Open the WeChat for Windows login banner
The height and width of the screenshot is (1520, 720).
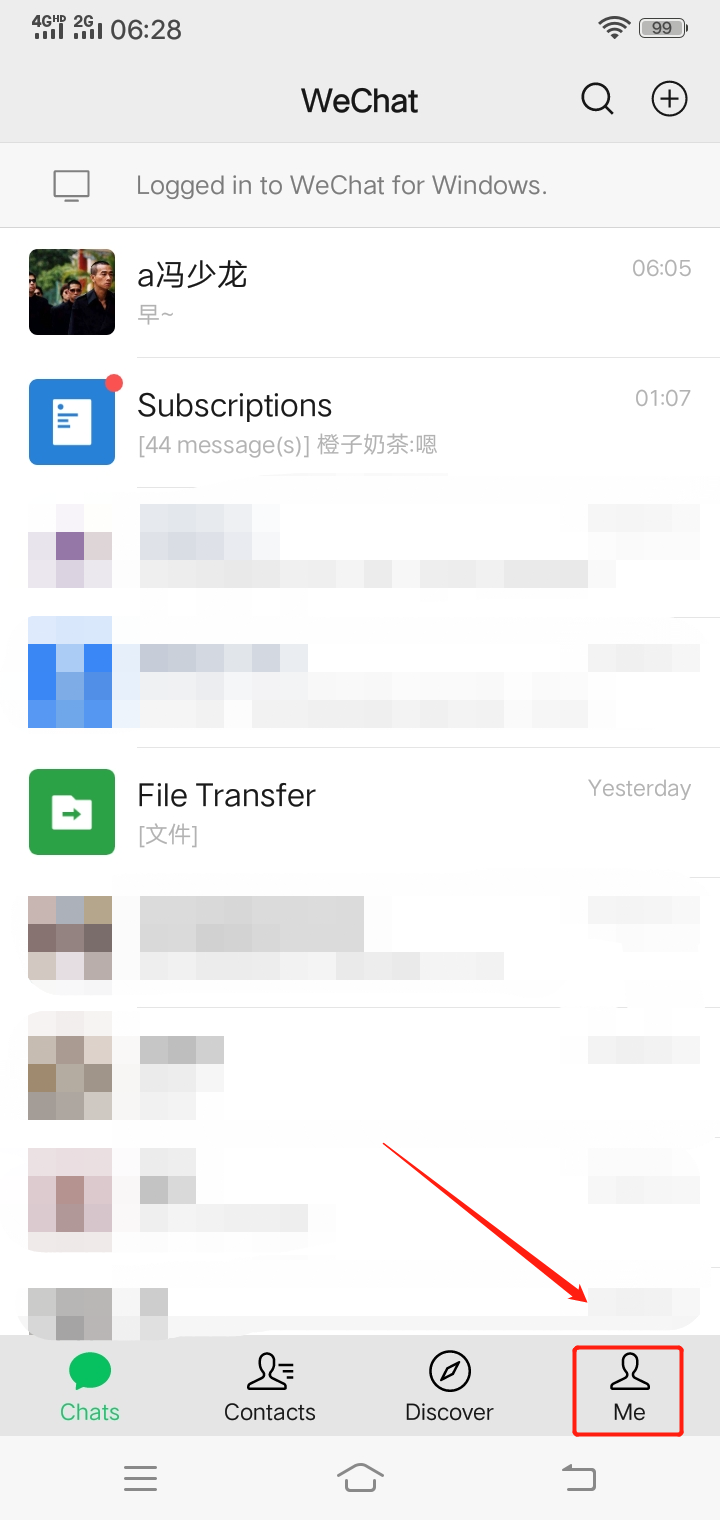pos(360,185)
